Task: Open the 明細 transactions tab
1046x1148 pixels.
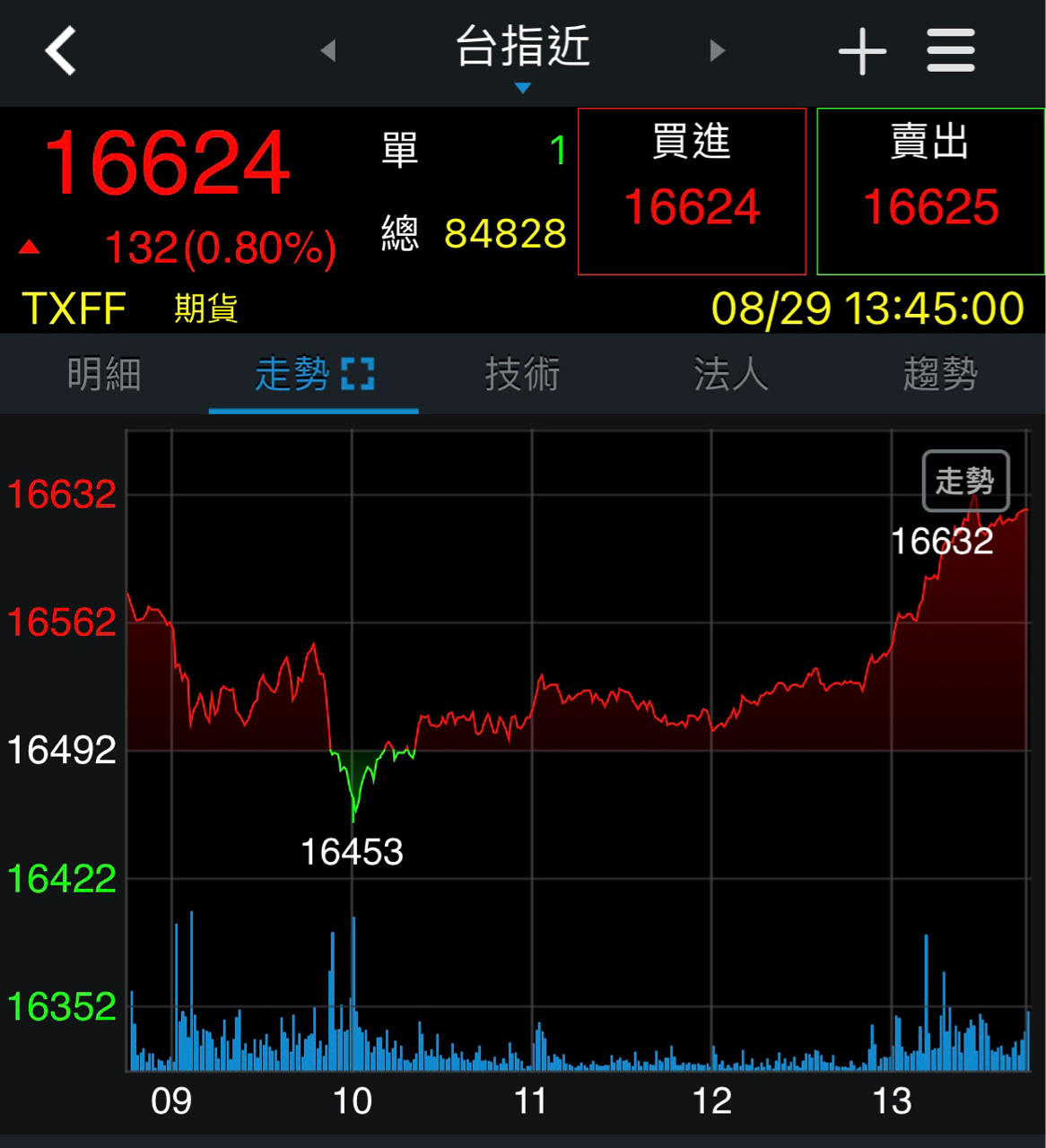Action: pyautogui.click(x=104, y=374)
